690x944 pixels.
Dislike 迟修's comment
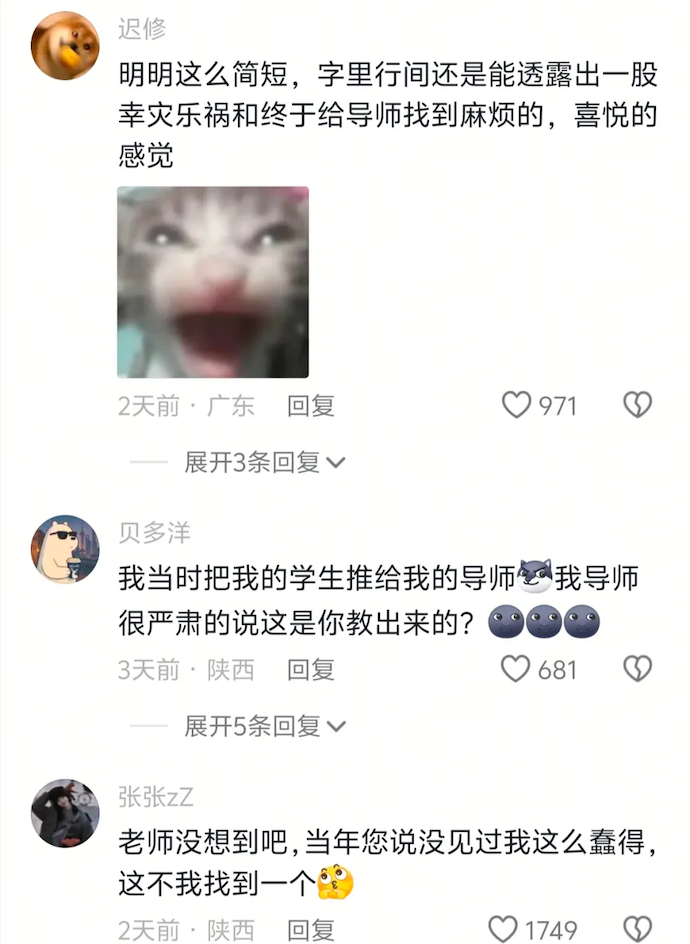tap(637, 405)
